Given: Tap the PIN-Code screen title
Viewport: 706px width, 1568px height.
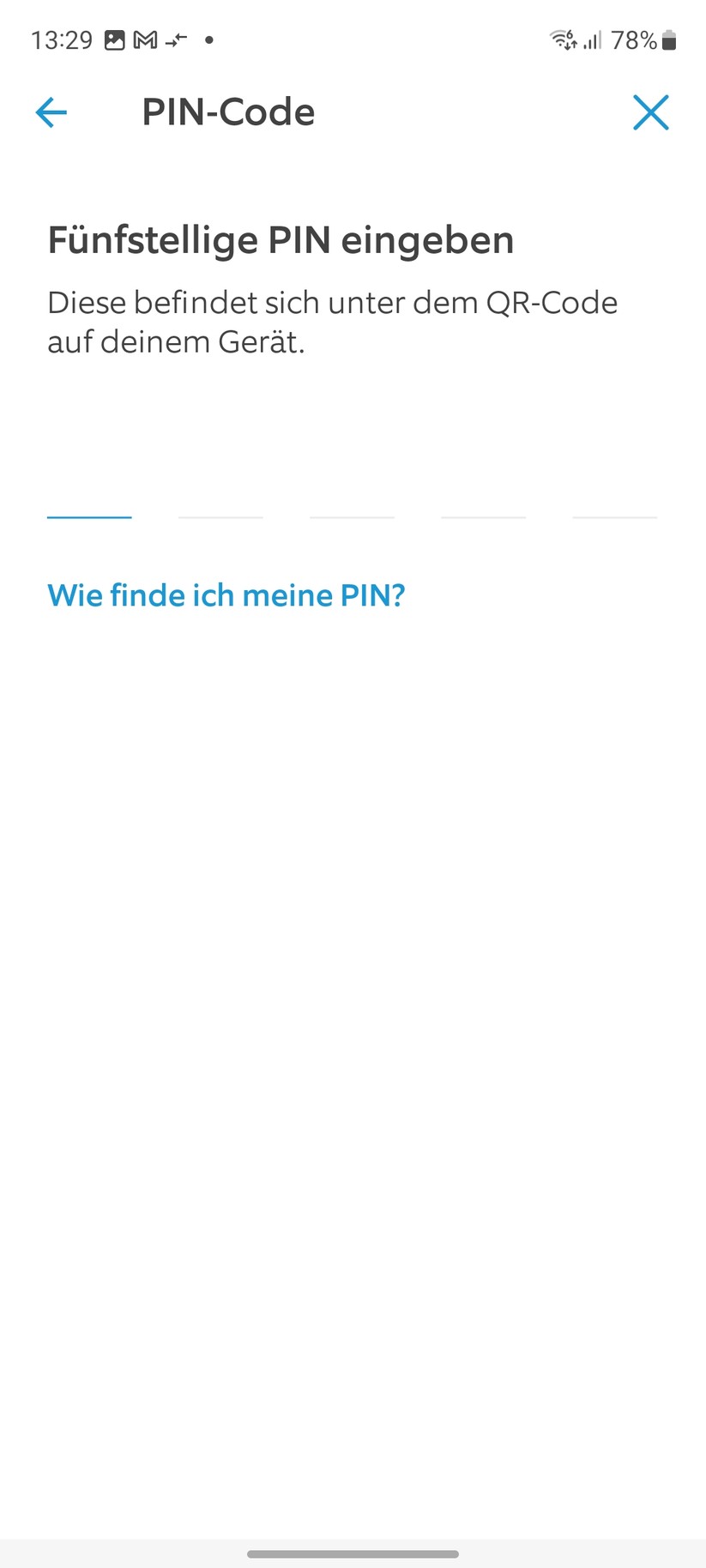Looking at the screenshot, I should pyautogui.click(x=228, y=112).
